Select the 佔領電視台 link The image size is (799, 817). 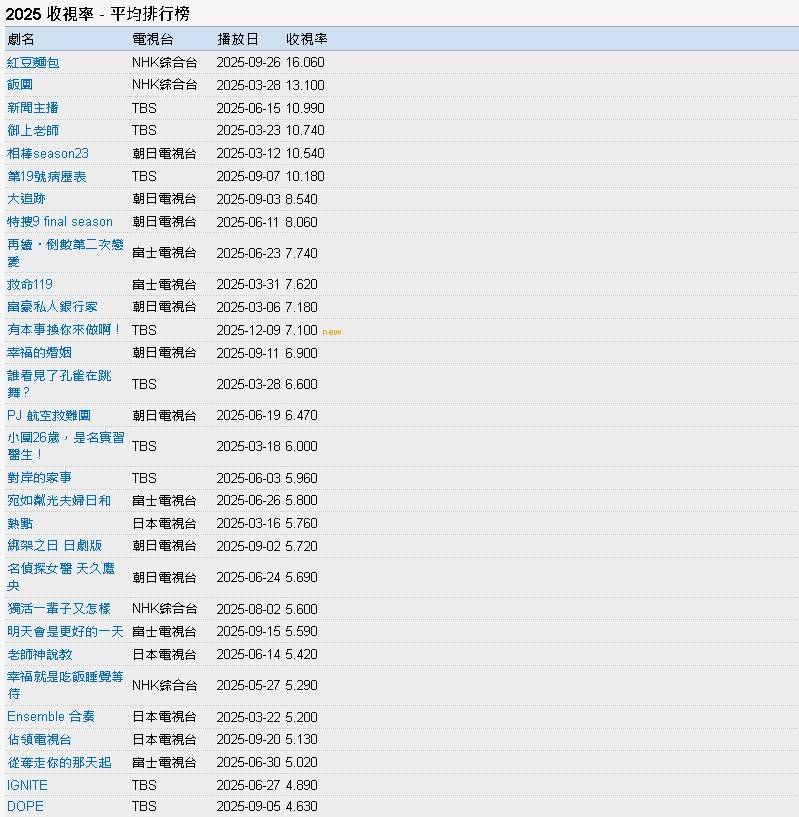[x=39, y=740]
